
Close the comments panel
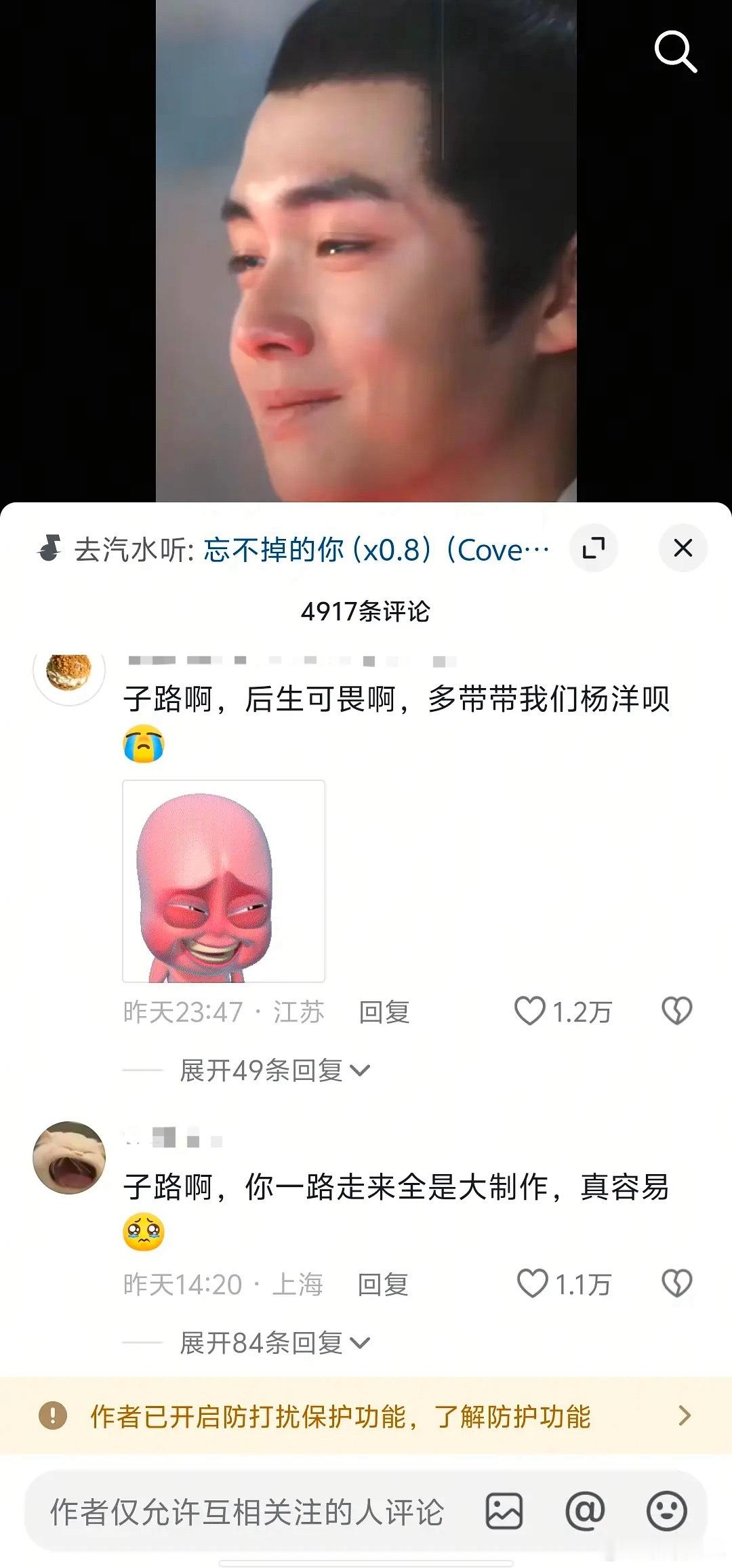(683, 548)
